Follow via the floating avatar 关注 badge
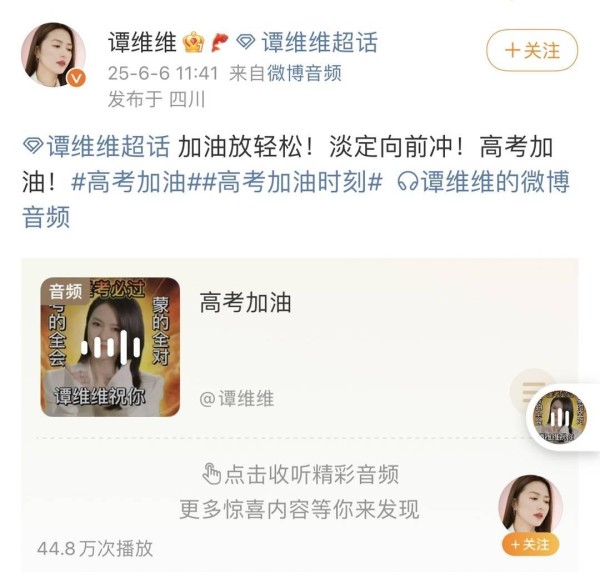Viewport: 600px width, 578px height. [530, 544]
